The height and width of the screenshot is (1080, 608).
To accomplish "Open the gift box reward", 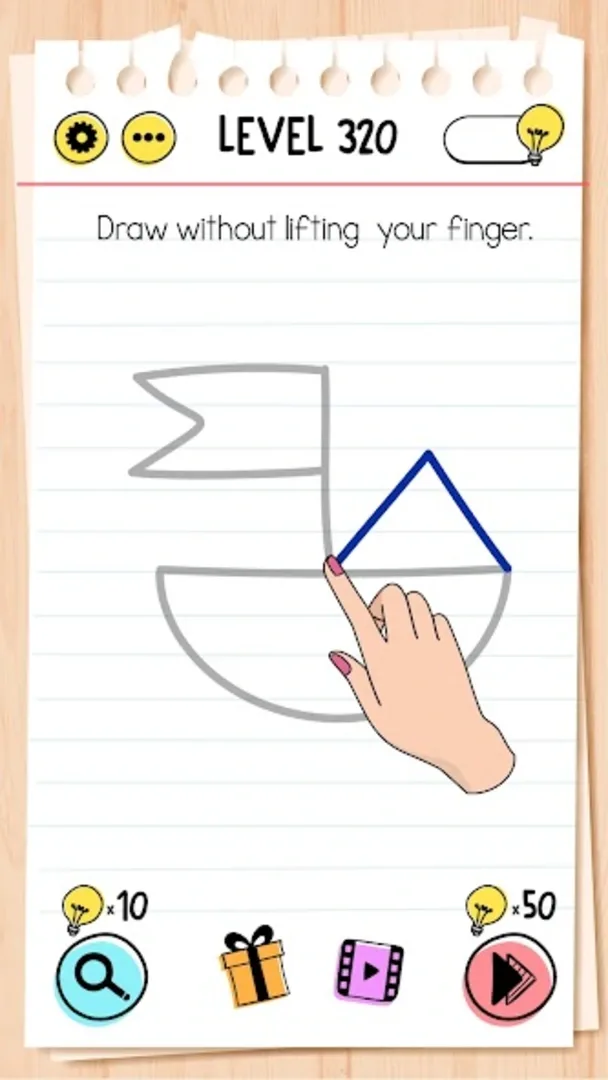I will click(x=254, y=967).
